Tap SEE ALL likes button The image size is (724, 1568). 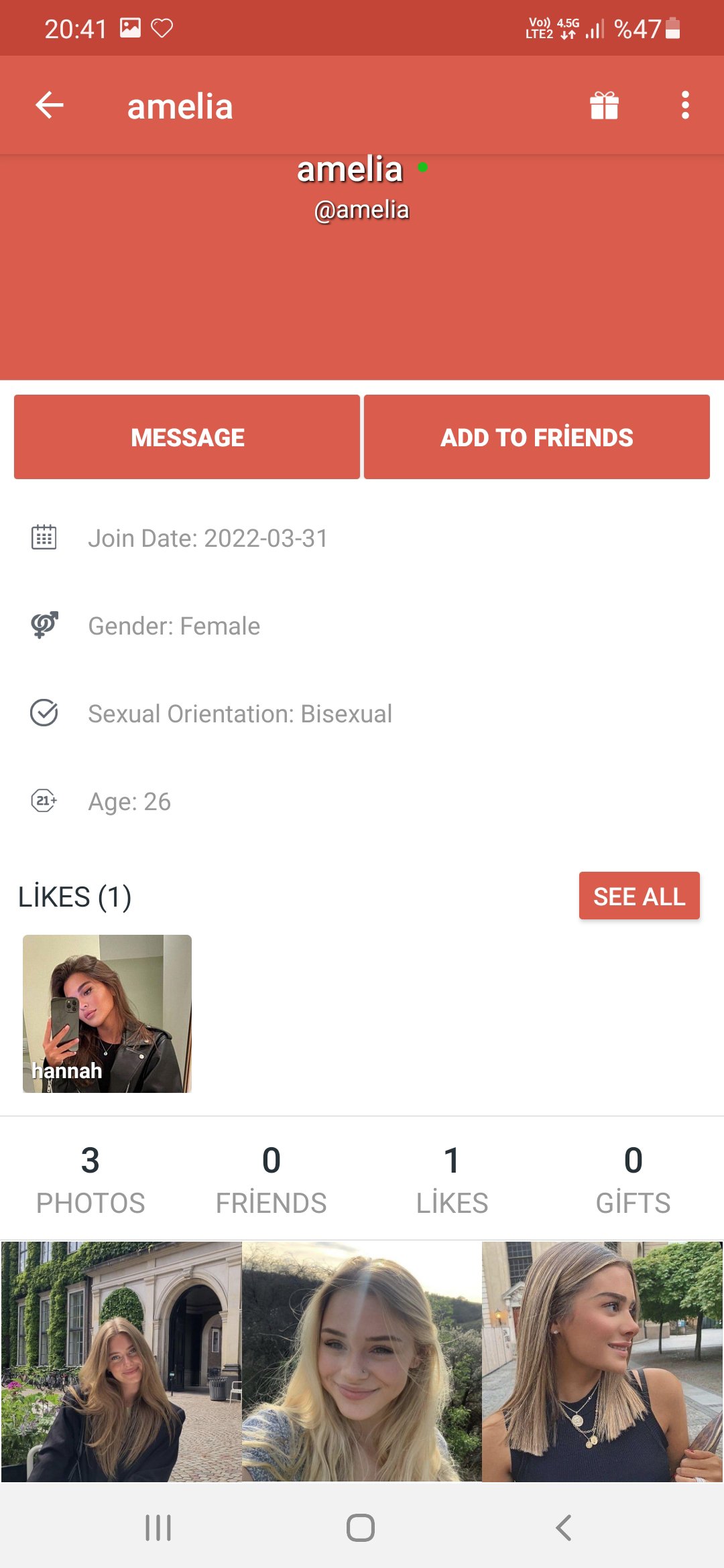(640, 896)
